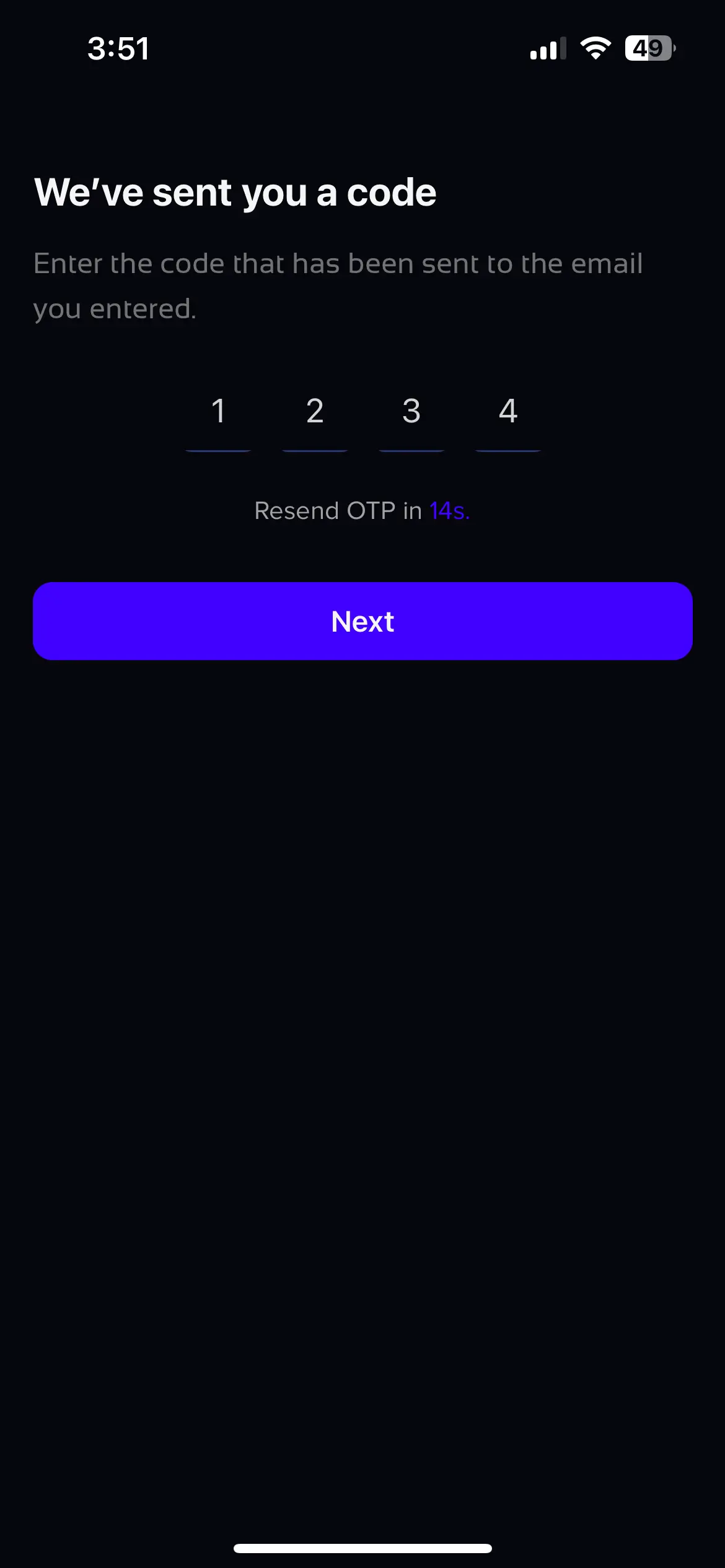725x1568 pixels.
Task: Tap the status bar area
Action: pos(362,48)
